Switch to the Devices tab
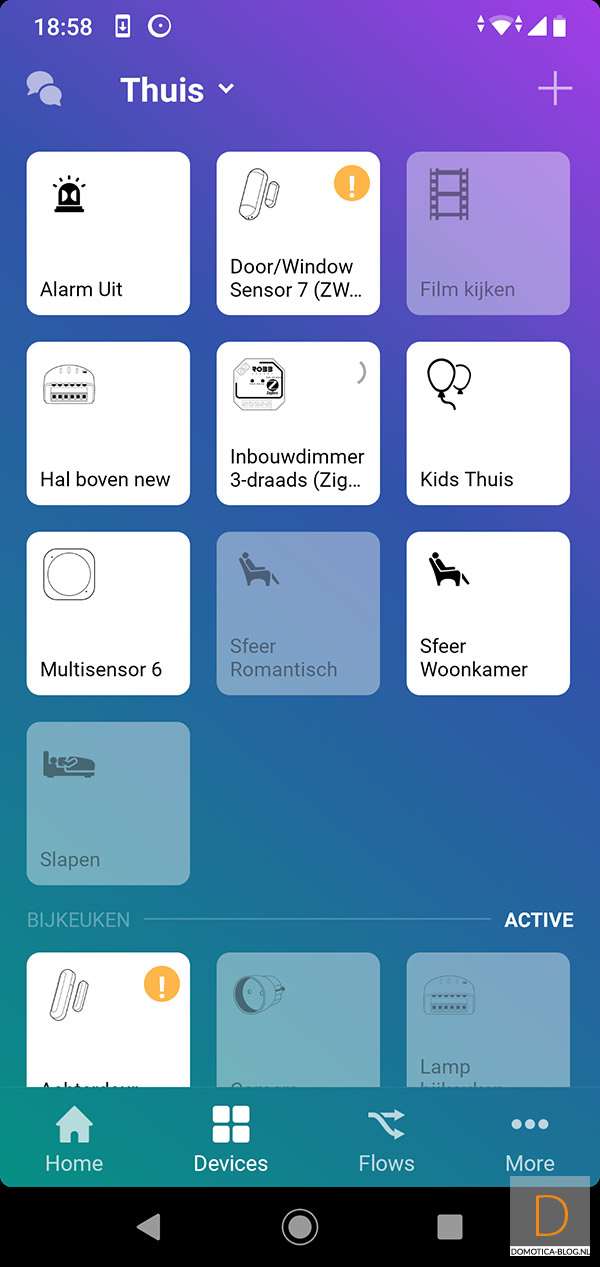The width and height of the screenshot is (600, 1267). click(231, 1140)
